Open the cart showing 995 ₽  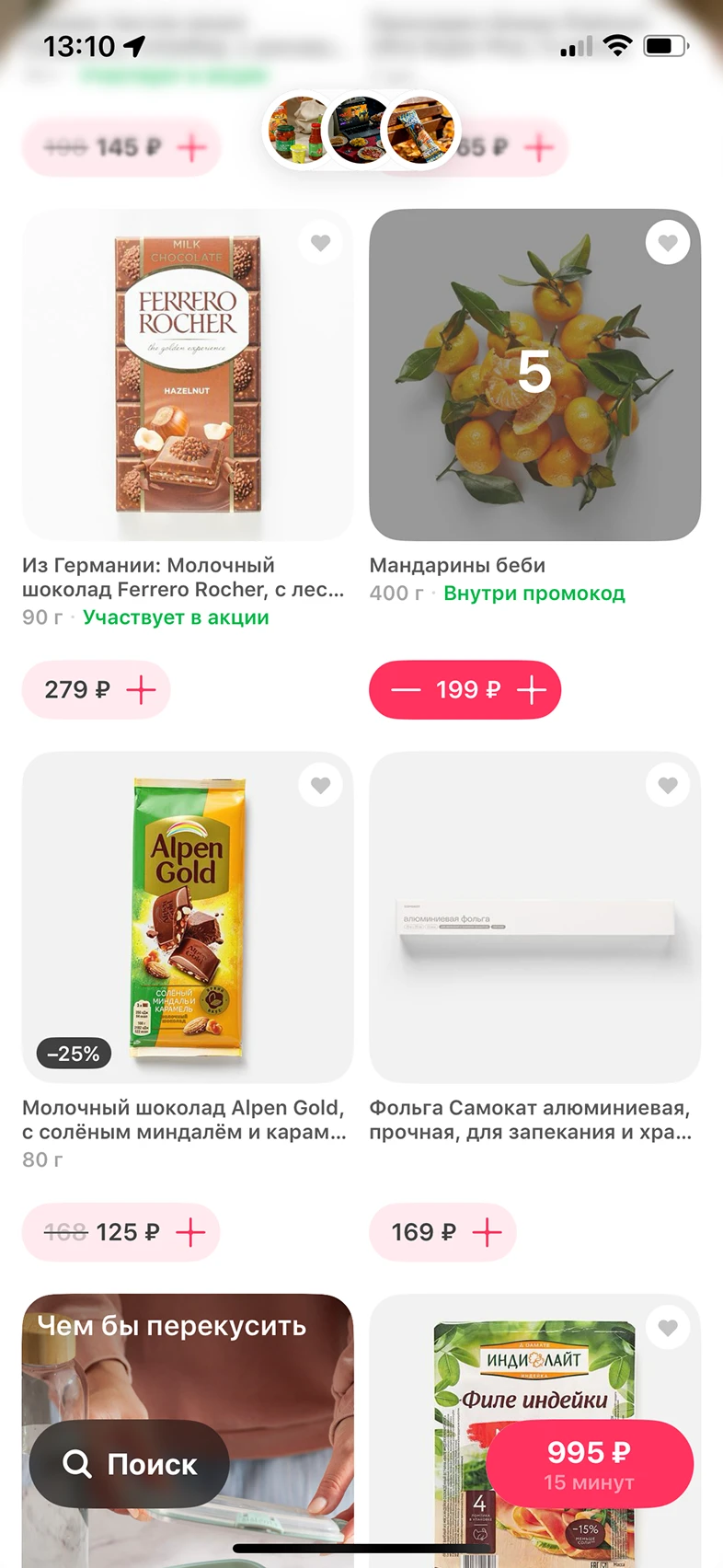590,1464
